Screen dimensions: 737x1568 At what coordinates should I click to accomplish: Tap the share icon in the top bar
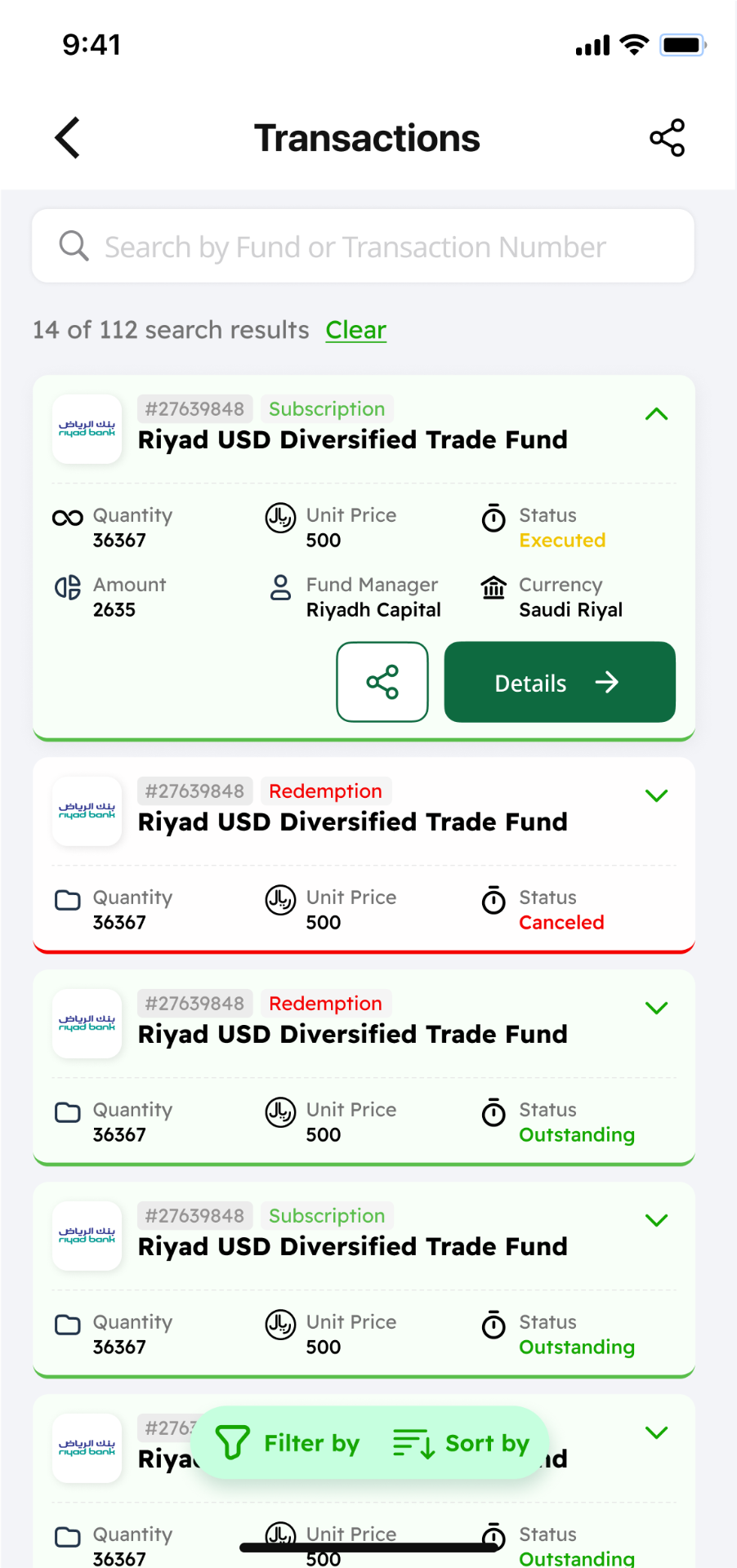[667, 137]
